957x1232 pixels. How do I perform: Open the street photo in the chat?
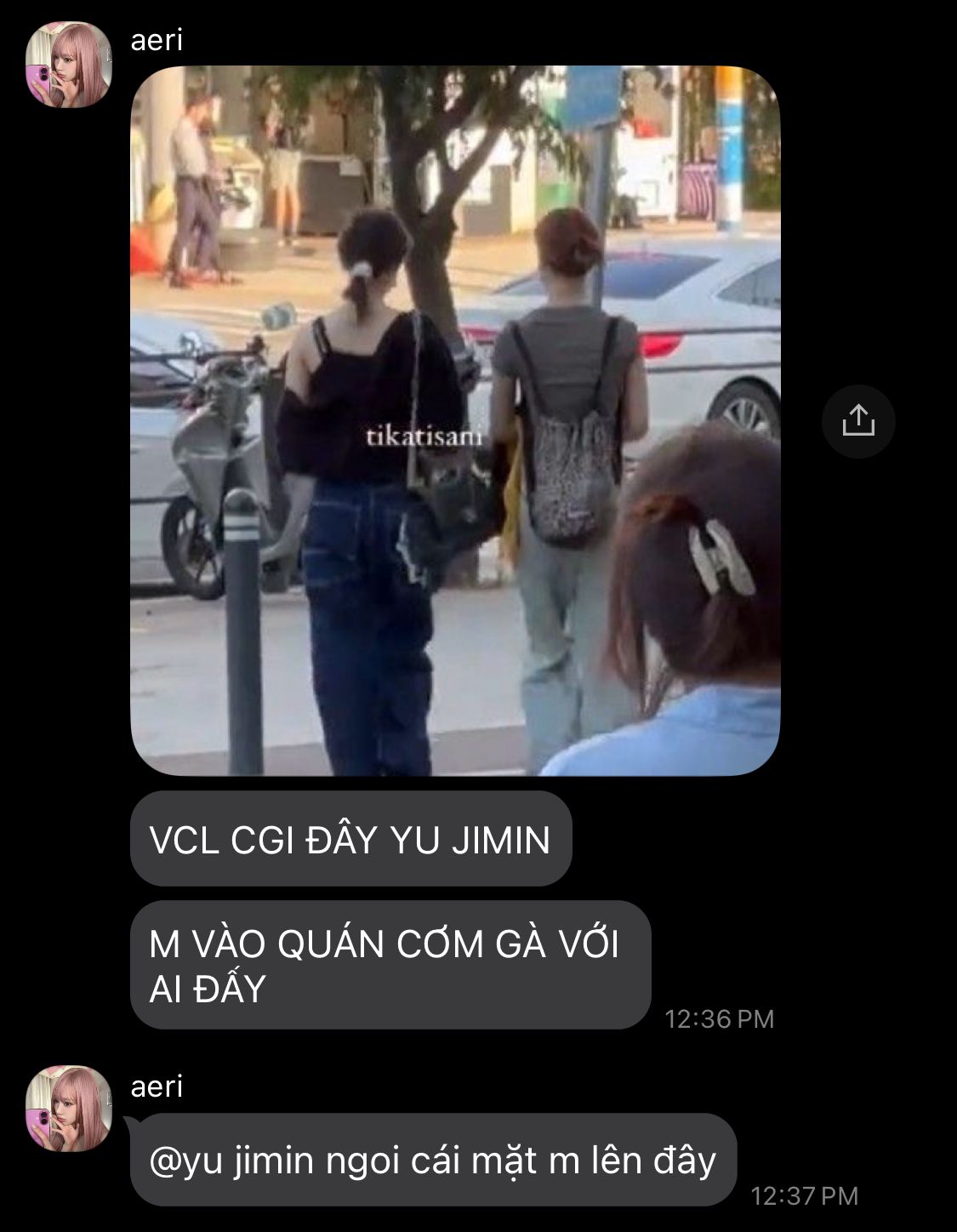(455, 421)
